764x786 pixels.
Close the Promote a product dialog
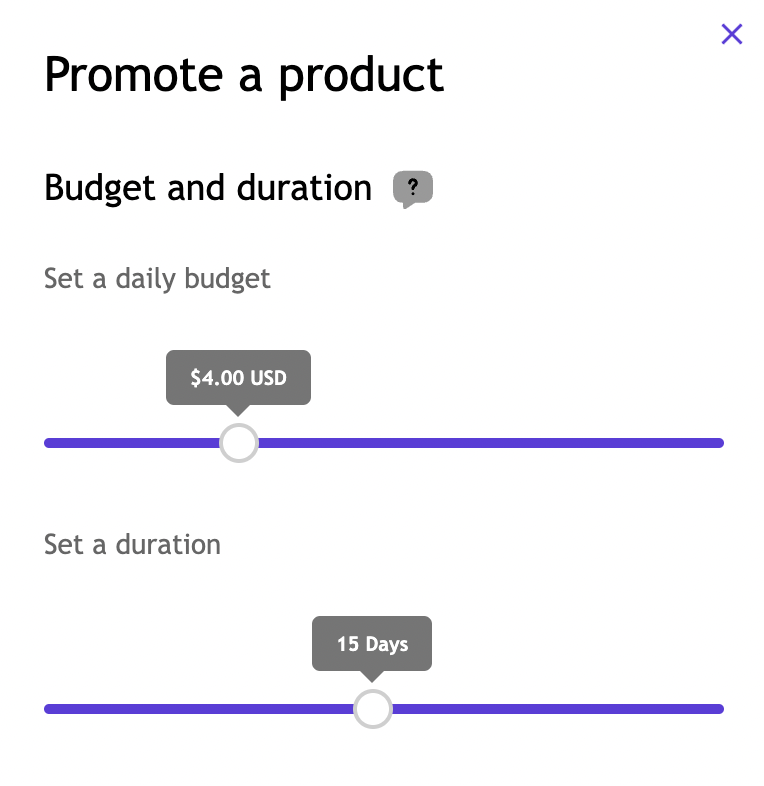pos(731,35)
